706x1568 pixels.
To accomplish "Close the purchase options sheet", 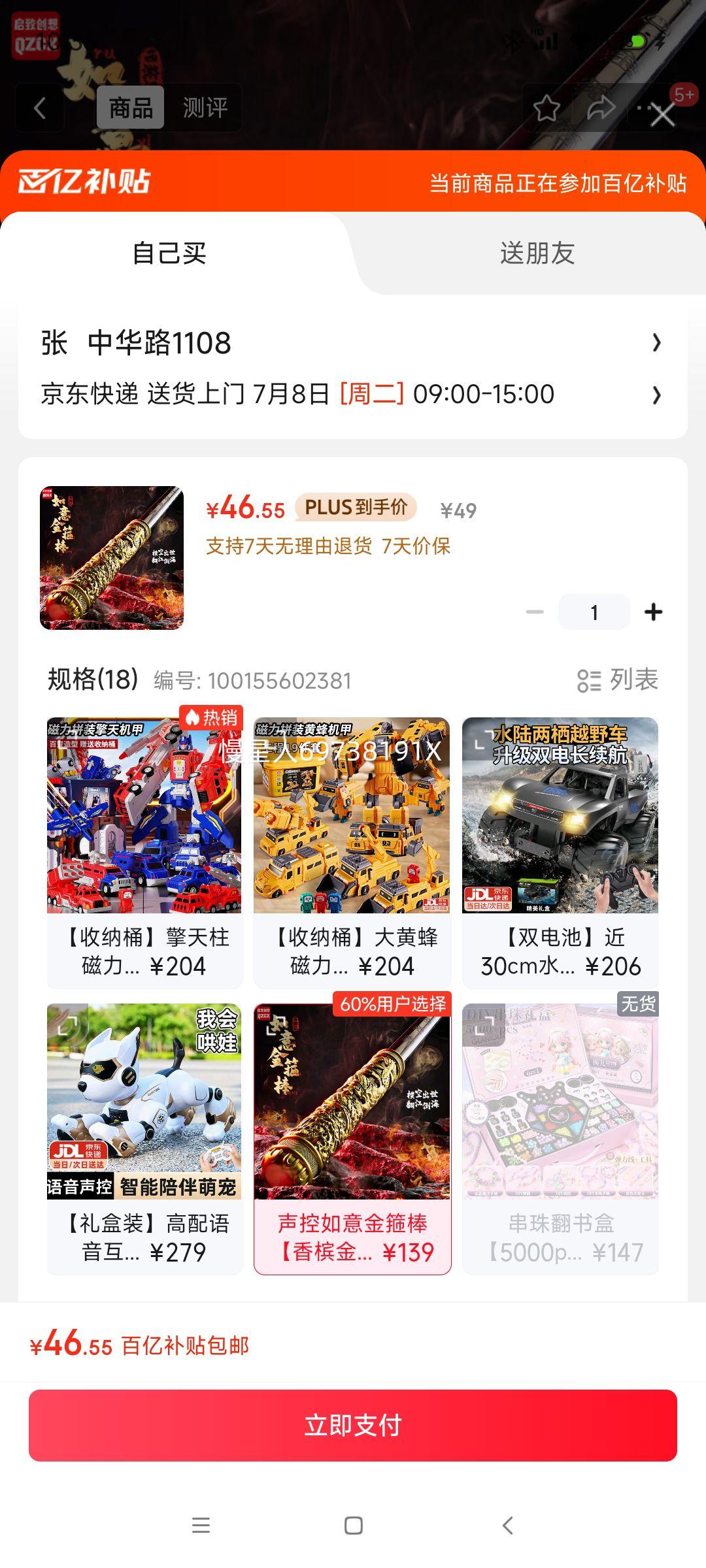I will point(662,116).
